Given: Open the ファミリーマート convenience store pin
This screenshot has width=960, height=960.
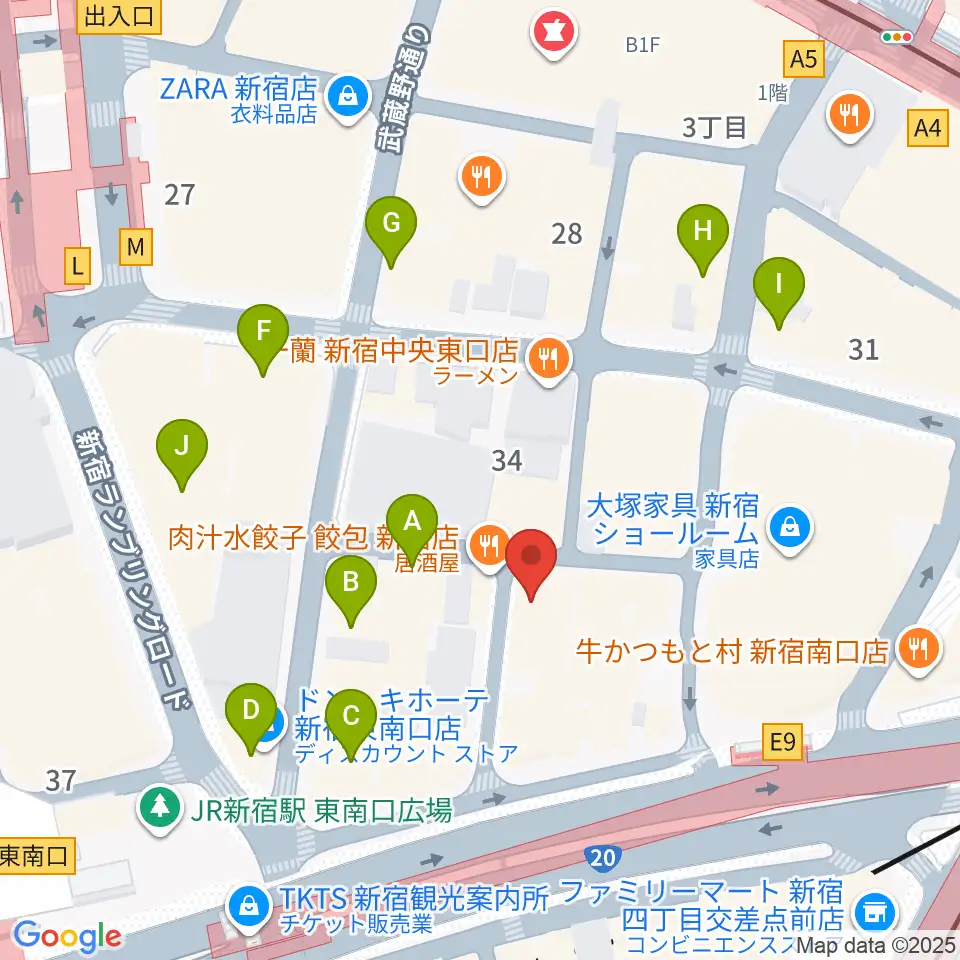Looking at the screenshot, I should click(875, 914).
